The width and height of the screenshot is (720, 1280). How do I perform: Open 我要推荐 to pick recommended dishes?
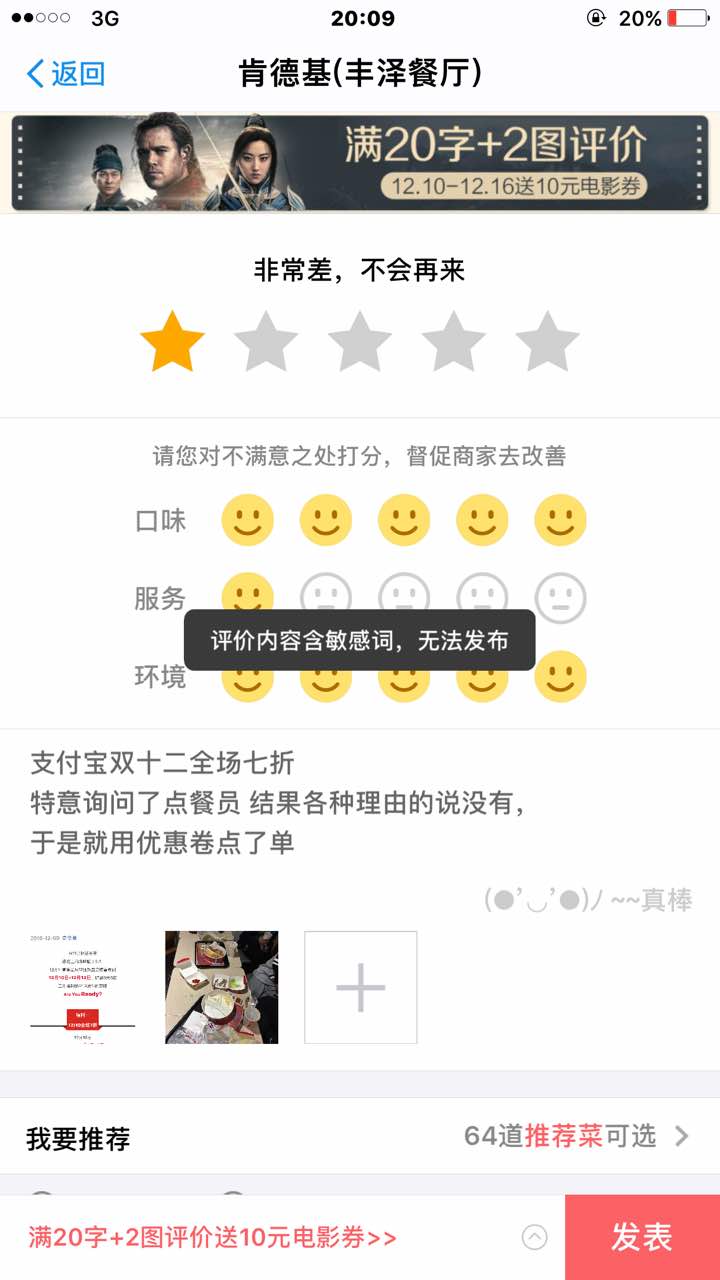tap(360, 1137)
